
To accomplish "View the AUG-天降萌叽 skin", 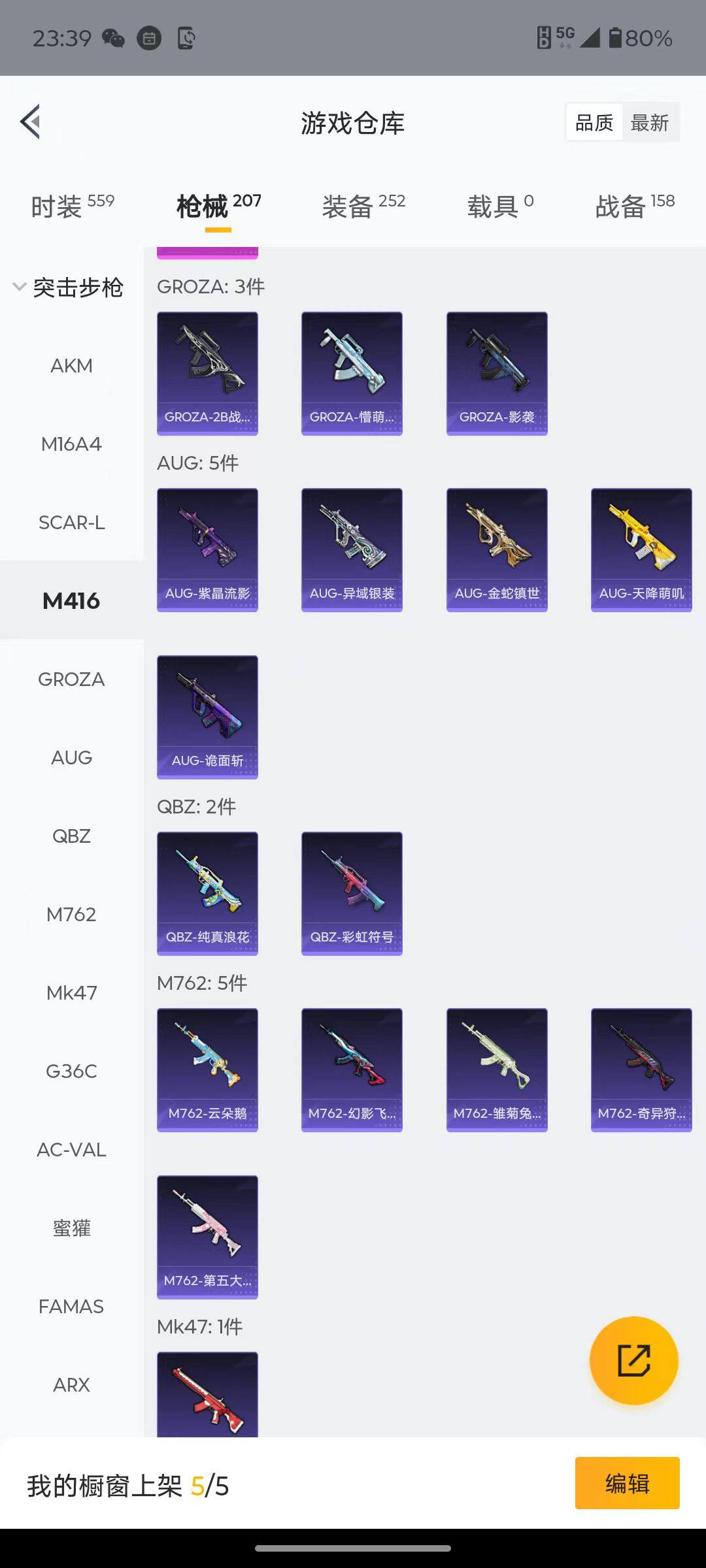I will click(641, 549).
